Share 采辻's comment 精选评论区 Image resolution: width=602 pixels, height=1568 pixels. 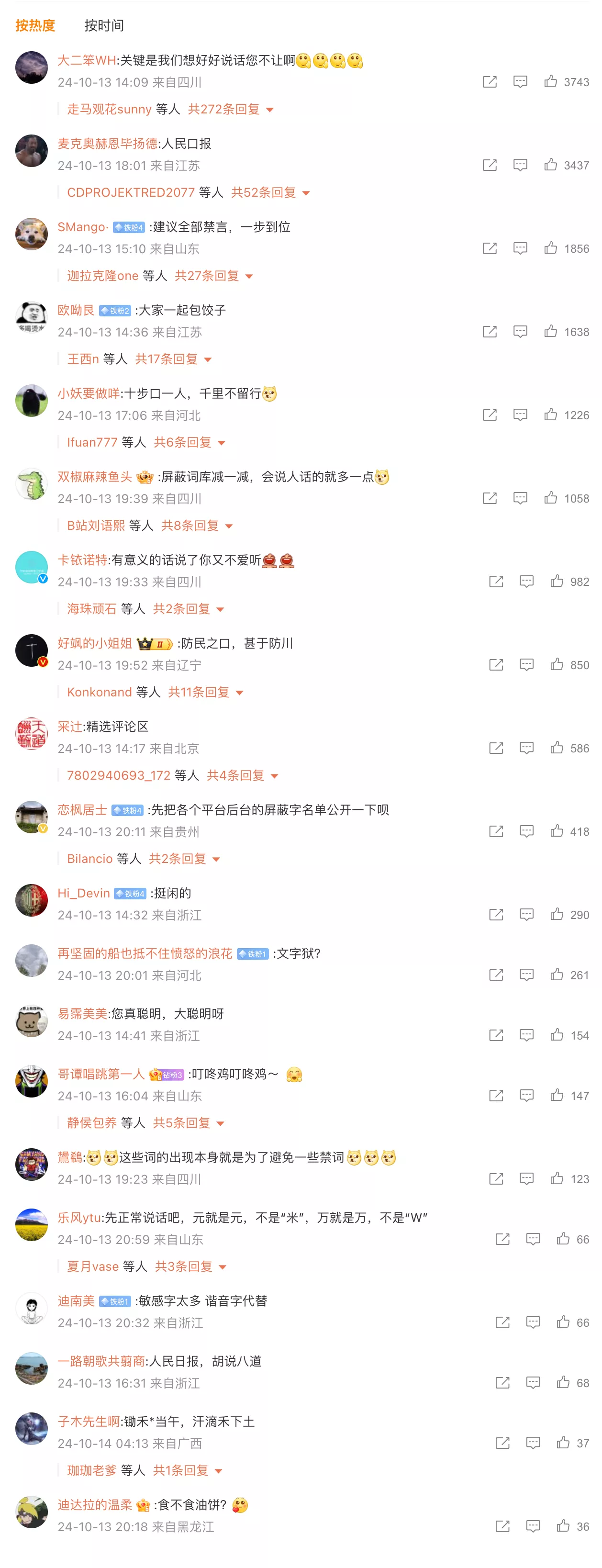tap(496, 748)
